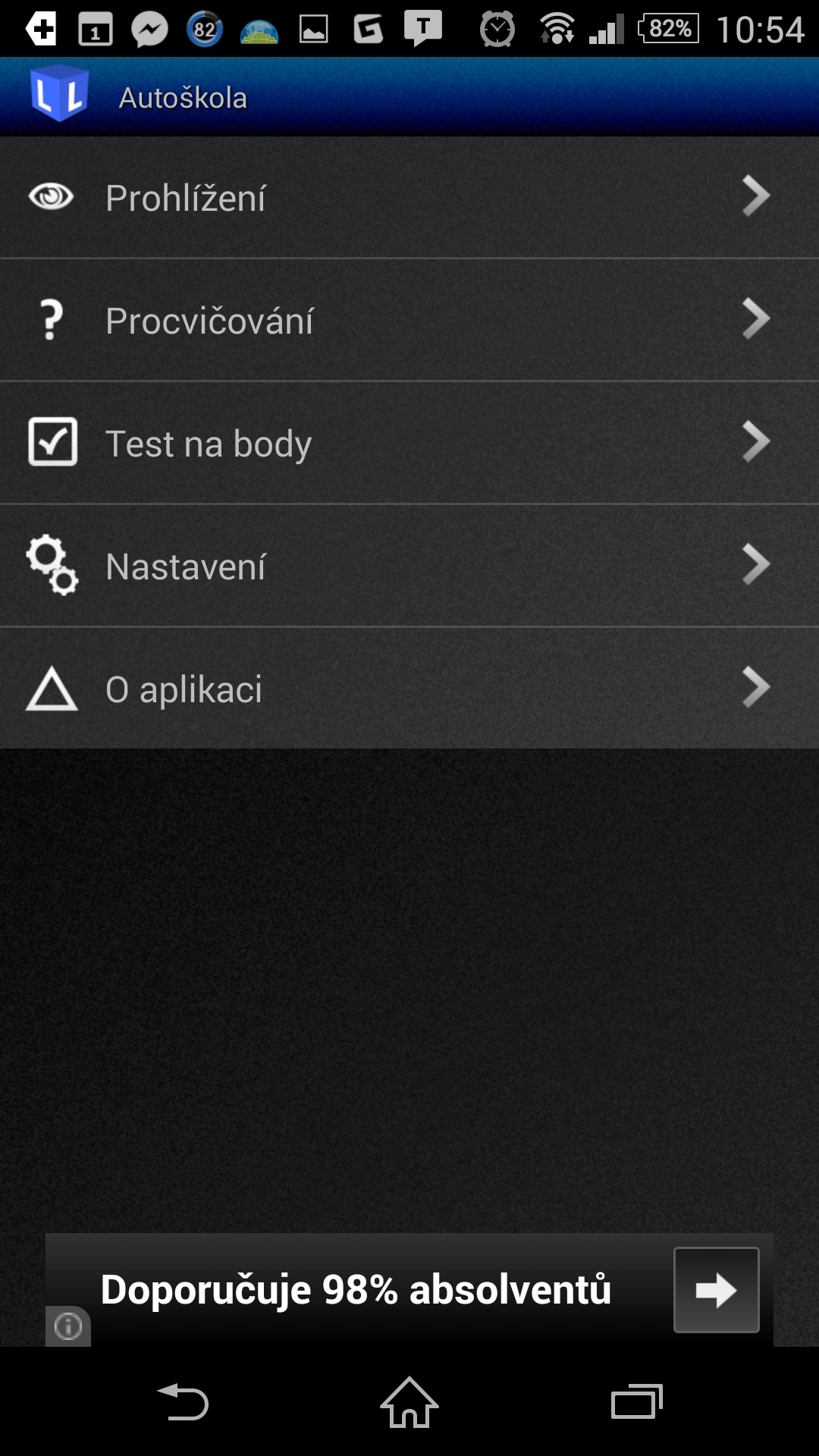The image size is (819, 1456).
Task: Return to the home screen
Action: click(x=409, y=1401)
